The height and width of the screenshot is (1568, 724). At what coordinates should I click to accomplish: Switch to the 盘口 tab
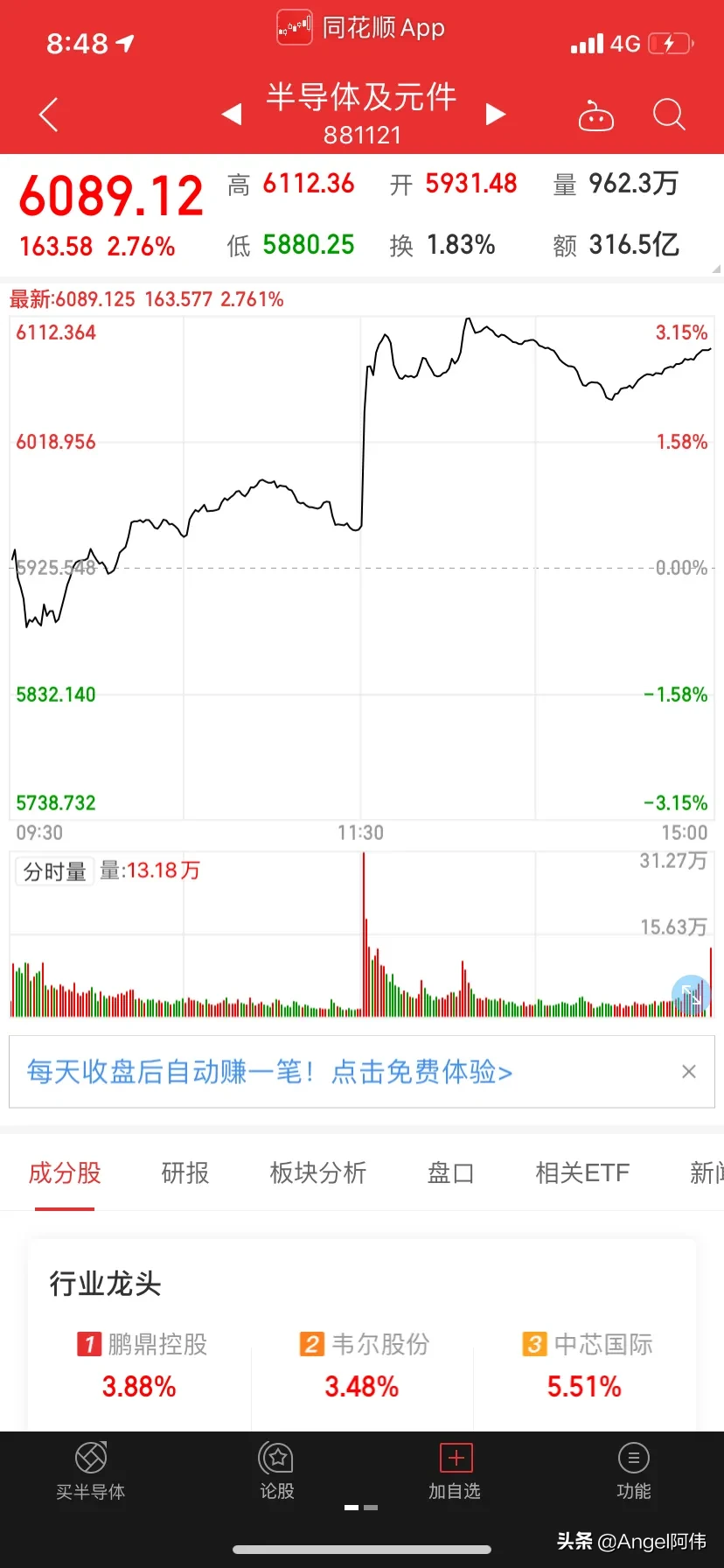(450, 1172)
